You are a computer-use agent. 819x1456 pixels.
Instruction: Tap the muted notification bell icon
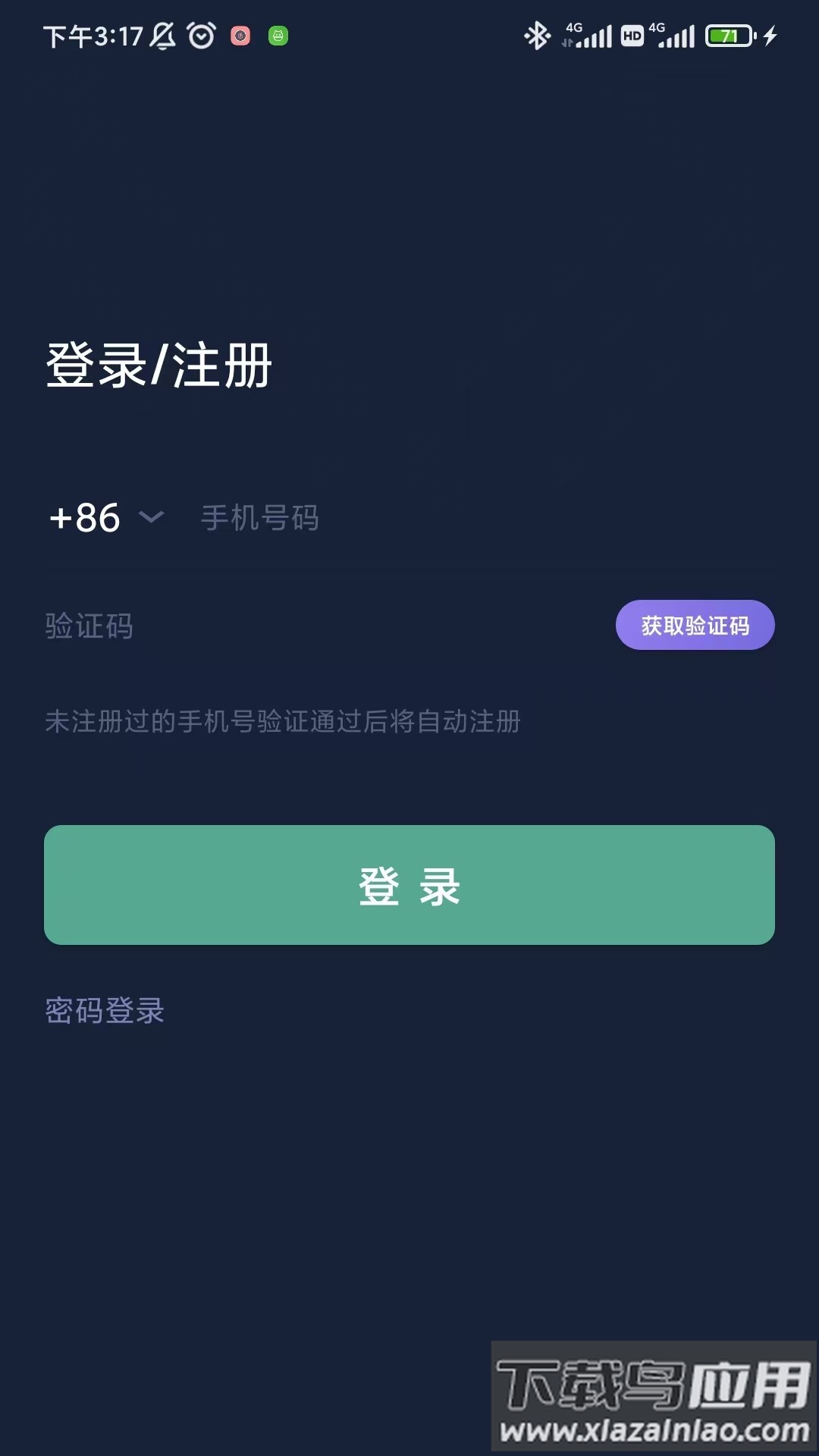[162, 34]
